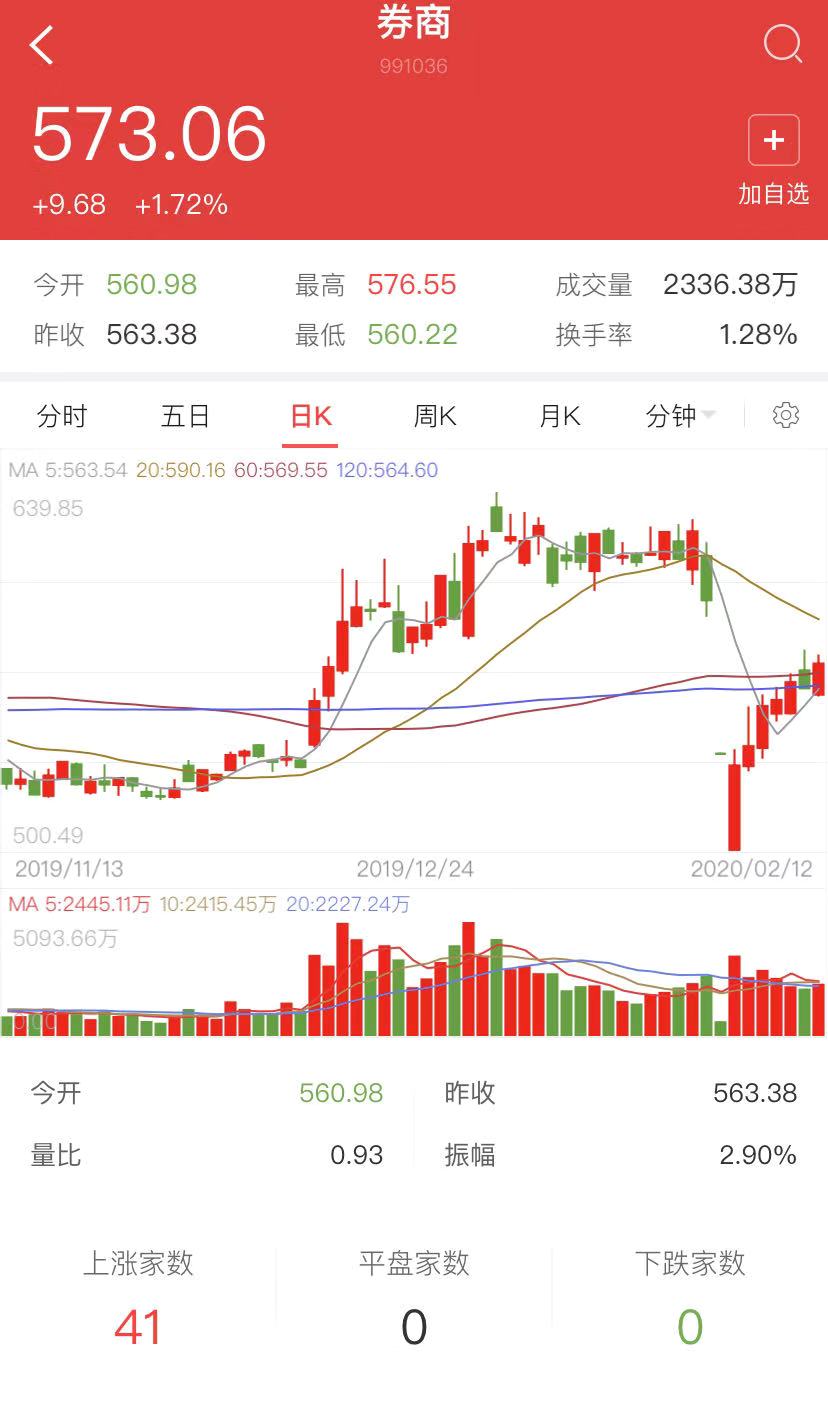828x1401 pixels.
Task: Open the 分钟 interval dropdown
Action: tap(678, 416)
